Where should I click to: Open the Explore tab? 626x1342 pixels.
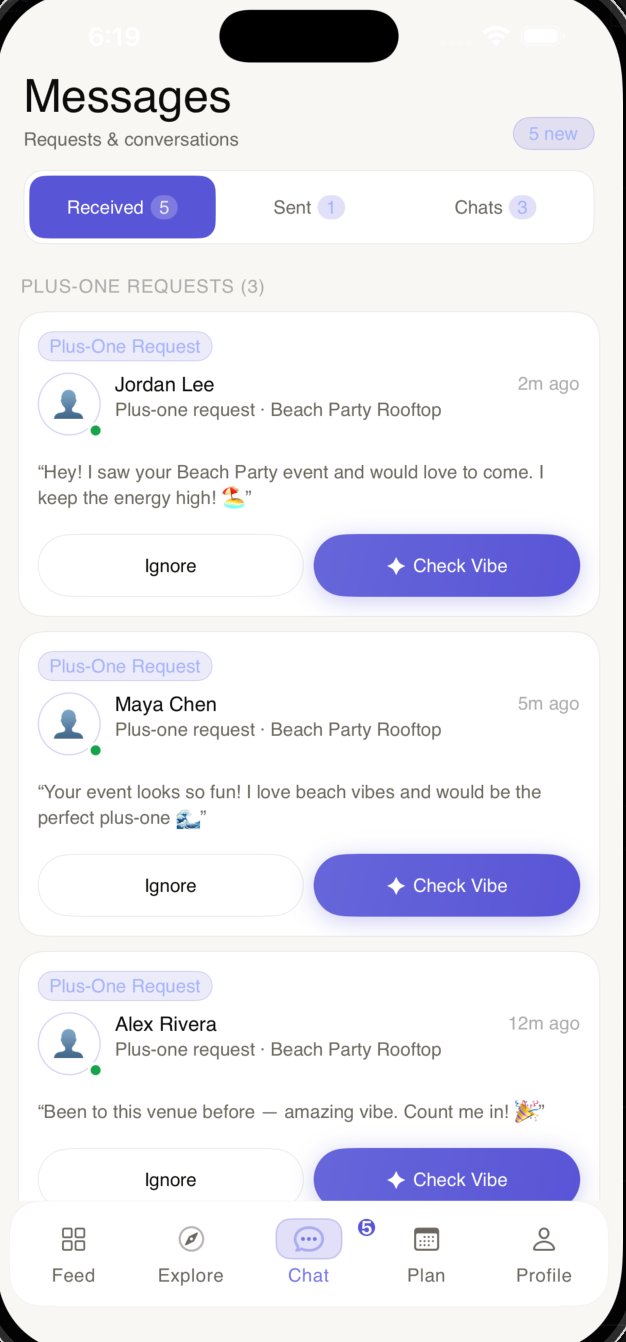click(191, 1254)
